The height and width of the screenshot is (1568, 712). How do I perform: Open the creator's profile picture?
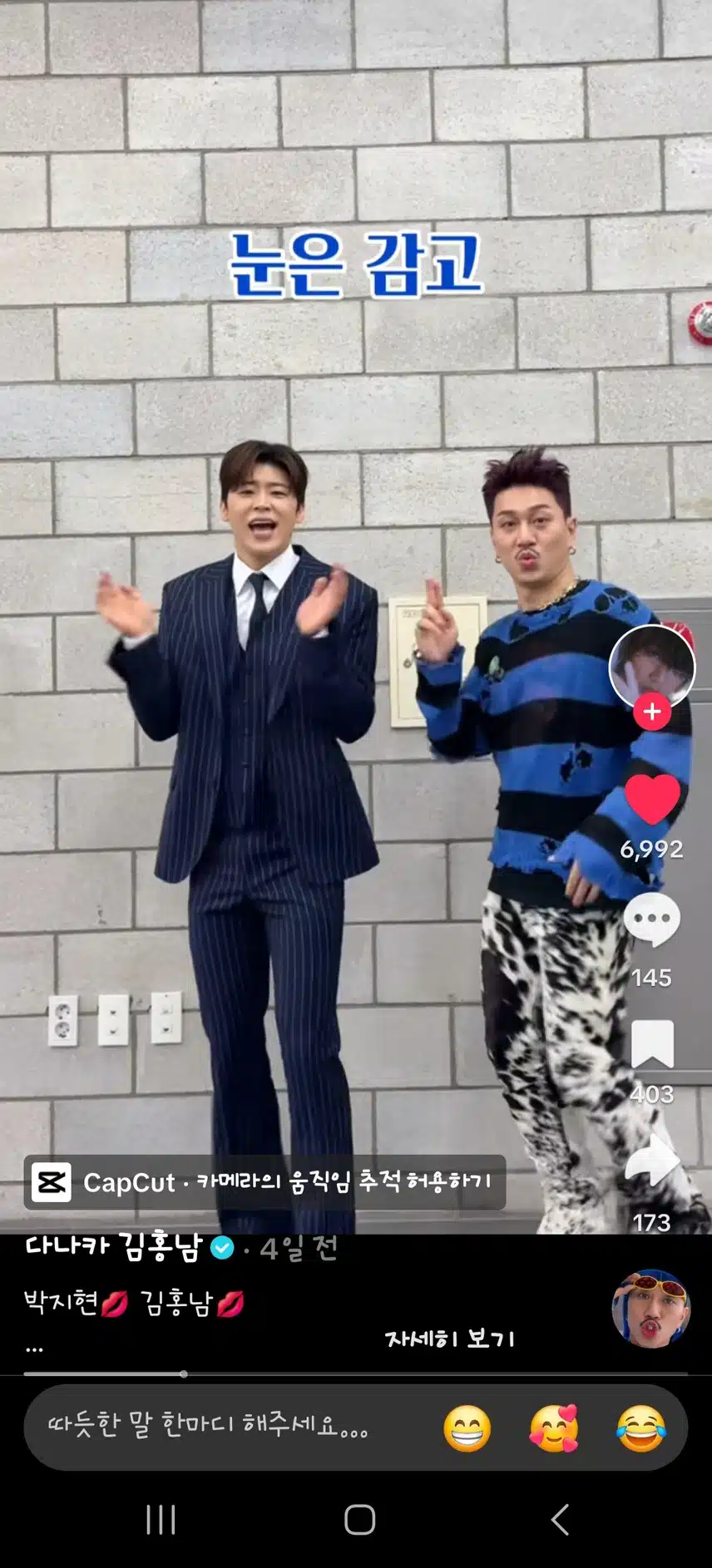[651, 665]
